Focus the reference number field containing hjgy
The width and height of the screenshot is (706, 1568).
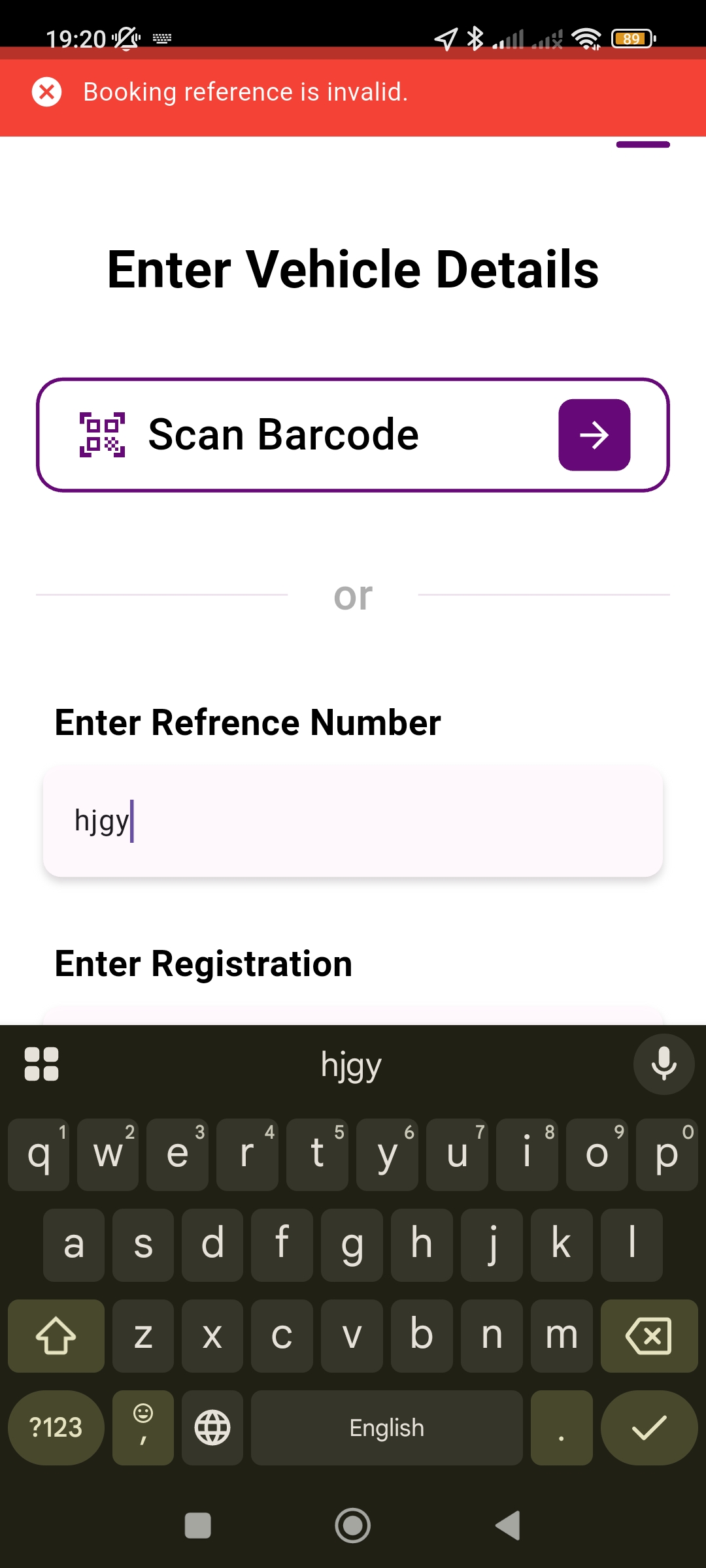point(353,821)
